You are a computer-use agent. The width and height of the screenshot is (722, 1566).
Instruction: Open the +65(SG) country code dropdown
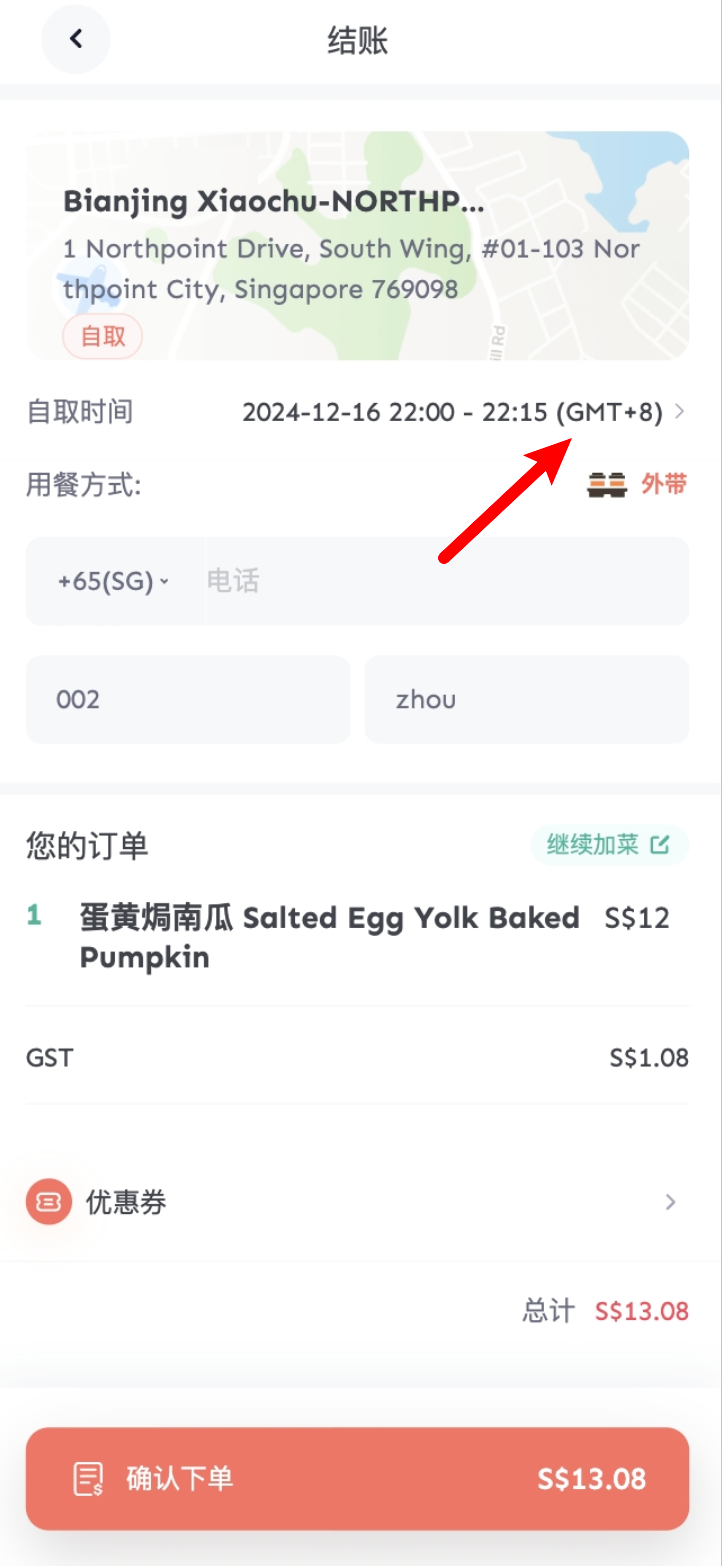click(114, 581)
